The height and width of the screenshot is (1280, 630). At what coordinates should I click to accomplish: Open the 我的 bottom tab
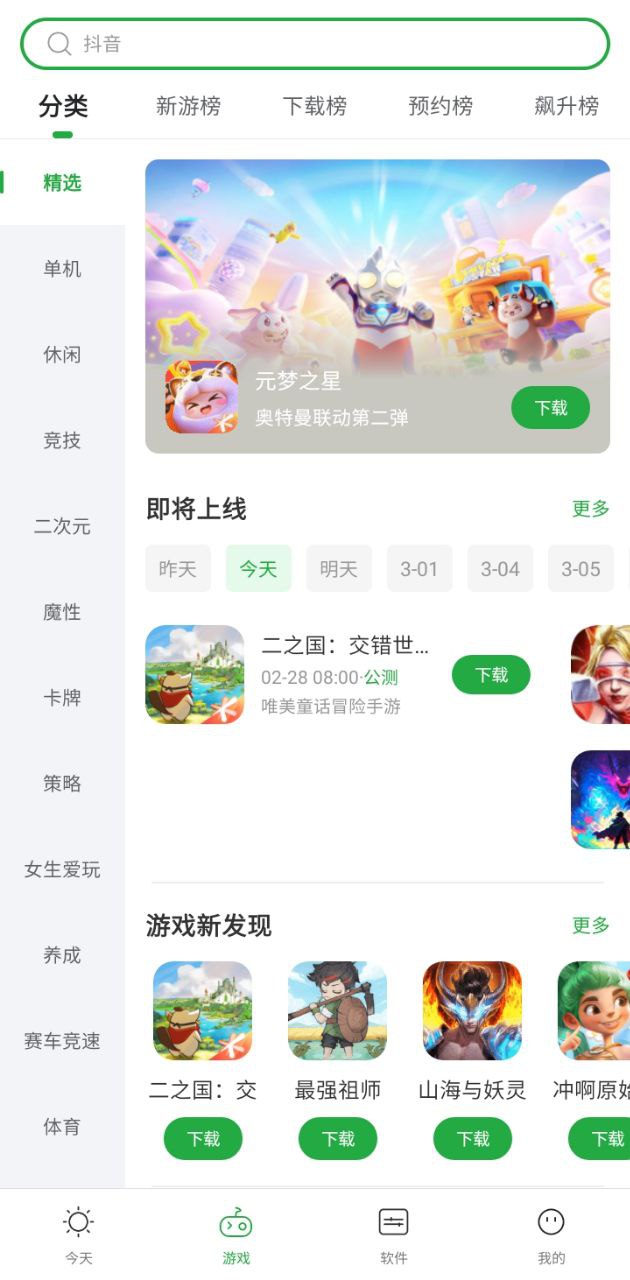tap(551, 1235)
